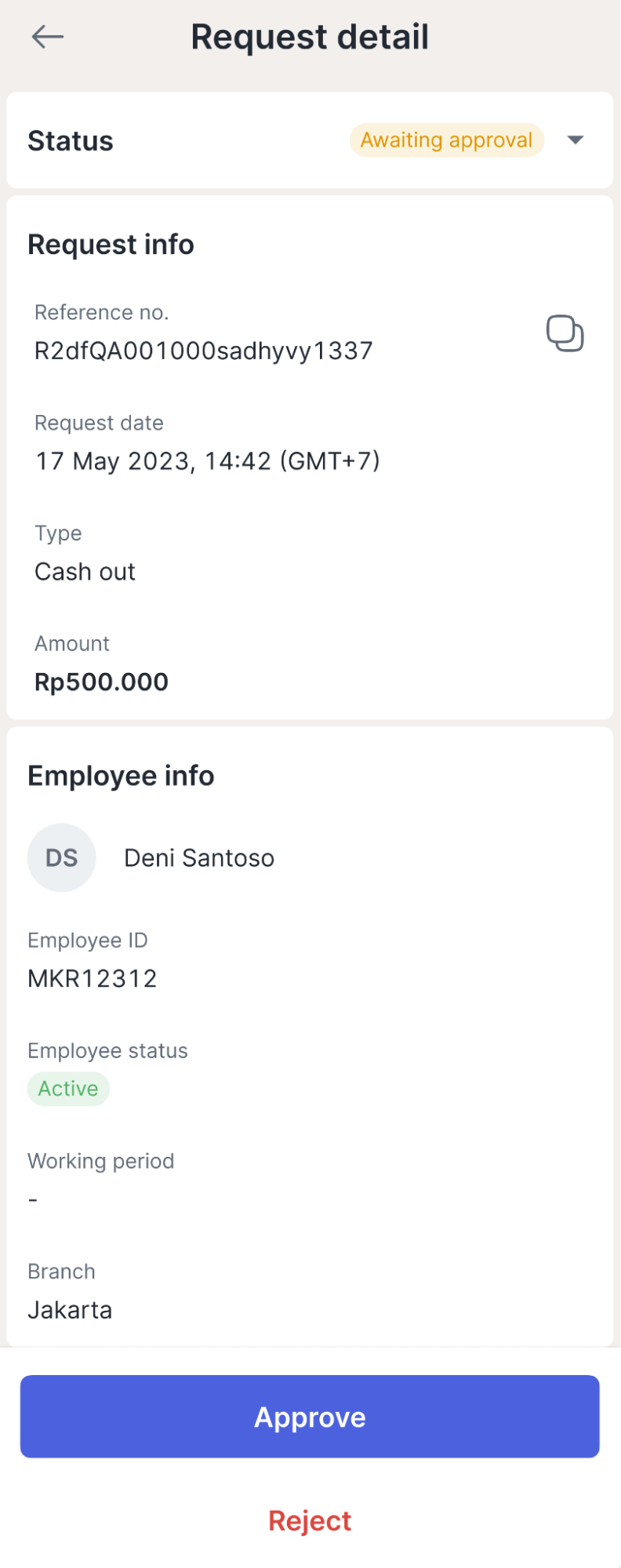The image size is (621, 1568).
Task: Select the DS employee avatar
Action: tap(61, 857)
